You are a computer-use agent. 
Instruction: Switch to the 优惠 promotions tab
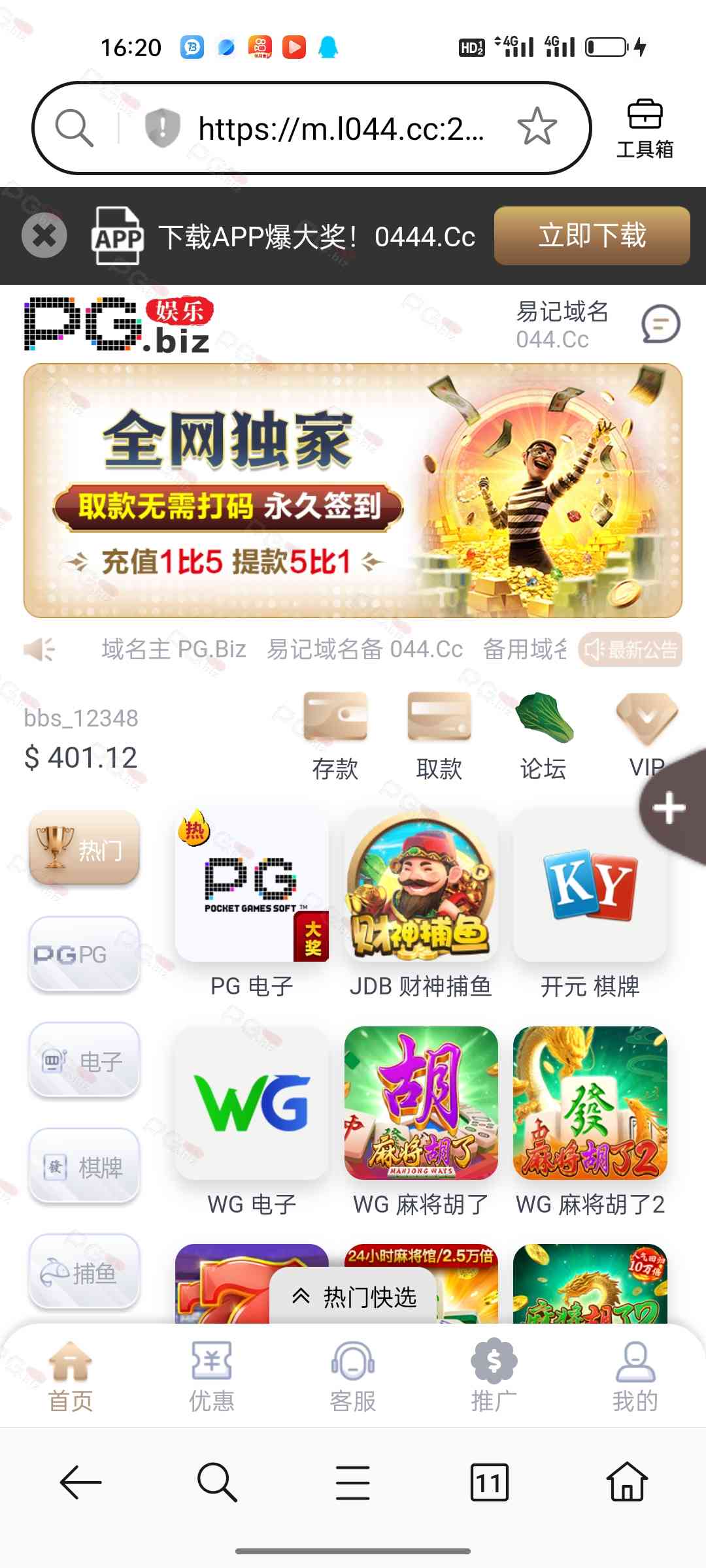coord(211,1376)
